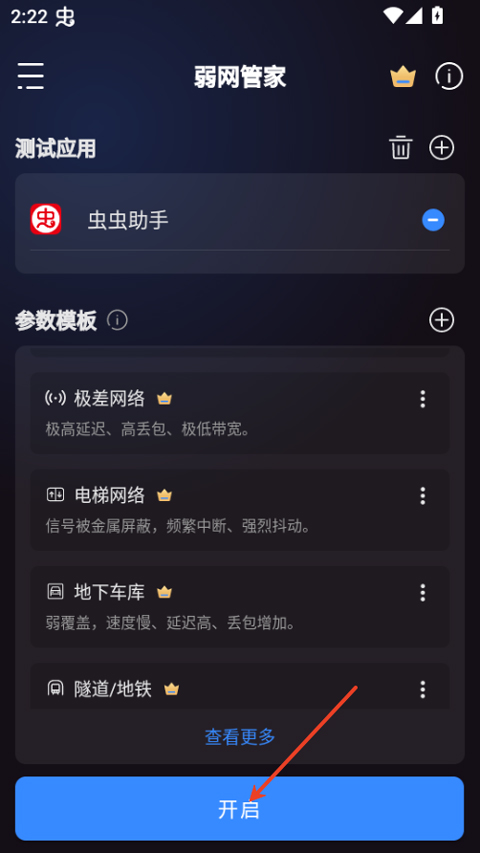Tap the 查看更多 link
Screen dimensions: 480x853
(x=240, y=737)
